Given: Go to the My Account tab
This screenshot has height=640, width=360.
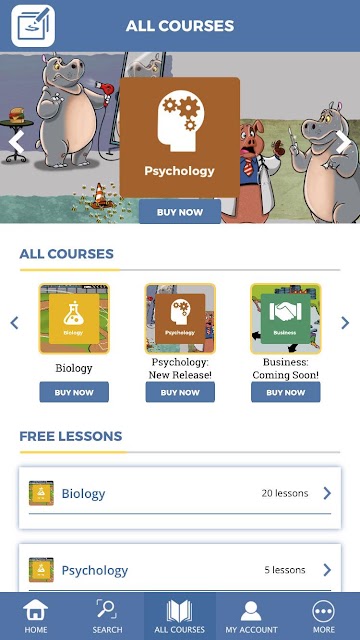Looking at the screenshot, I should (x=251, y=616).
